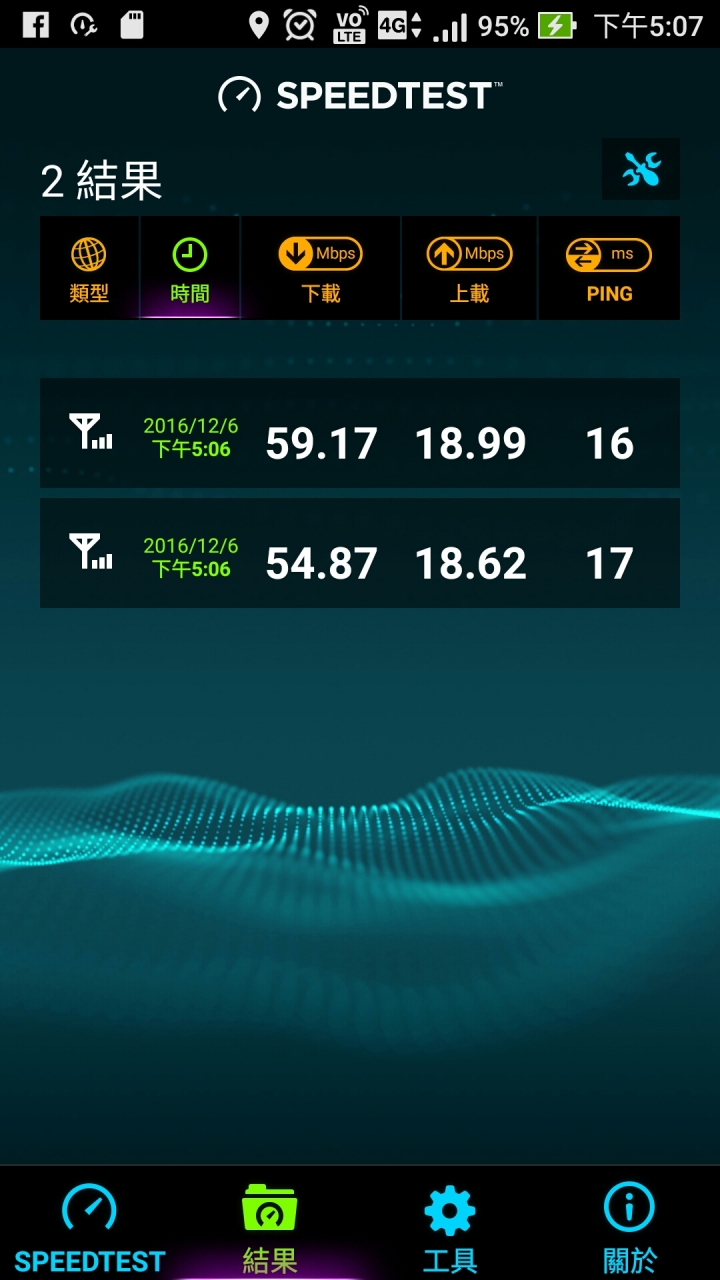Sort results by 類型 column

point(89,269)
